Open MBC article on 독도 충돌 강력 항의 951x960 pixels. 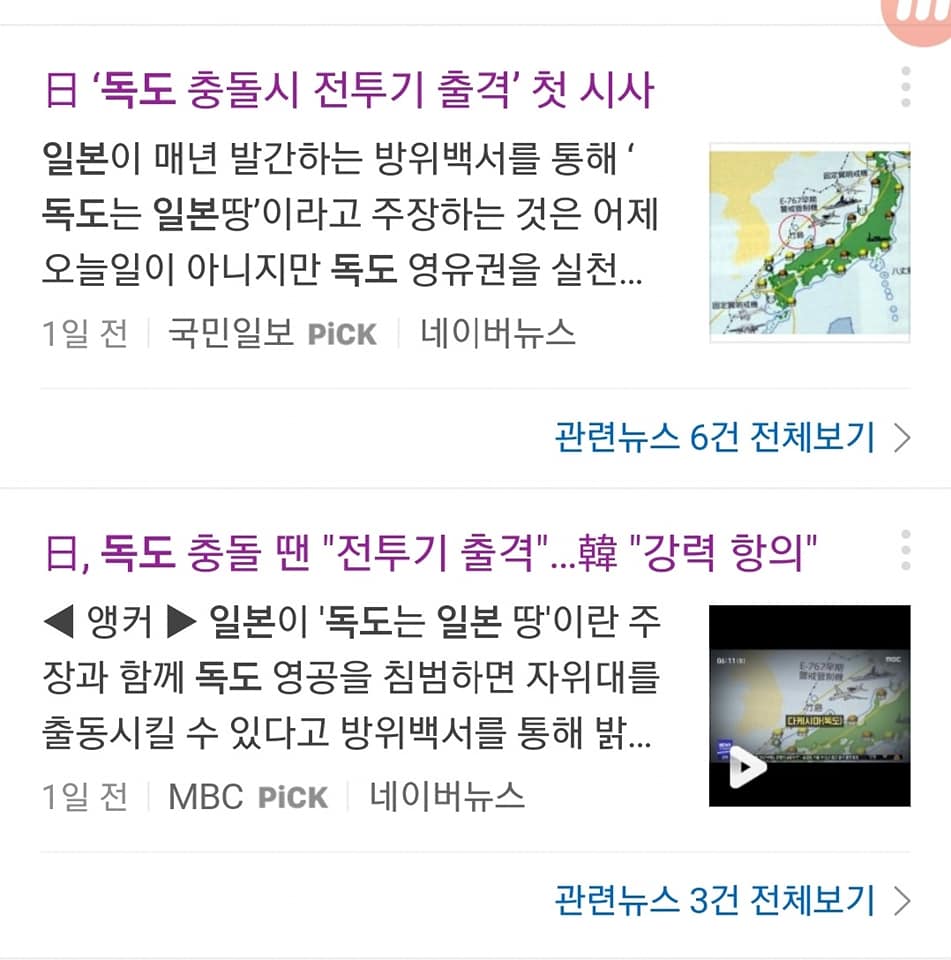pyautogui.click(x=432, y=551)
